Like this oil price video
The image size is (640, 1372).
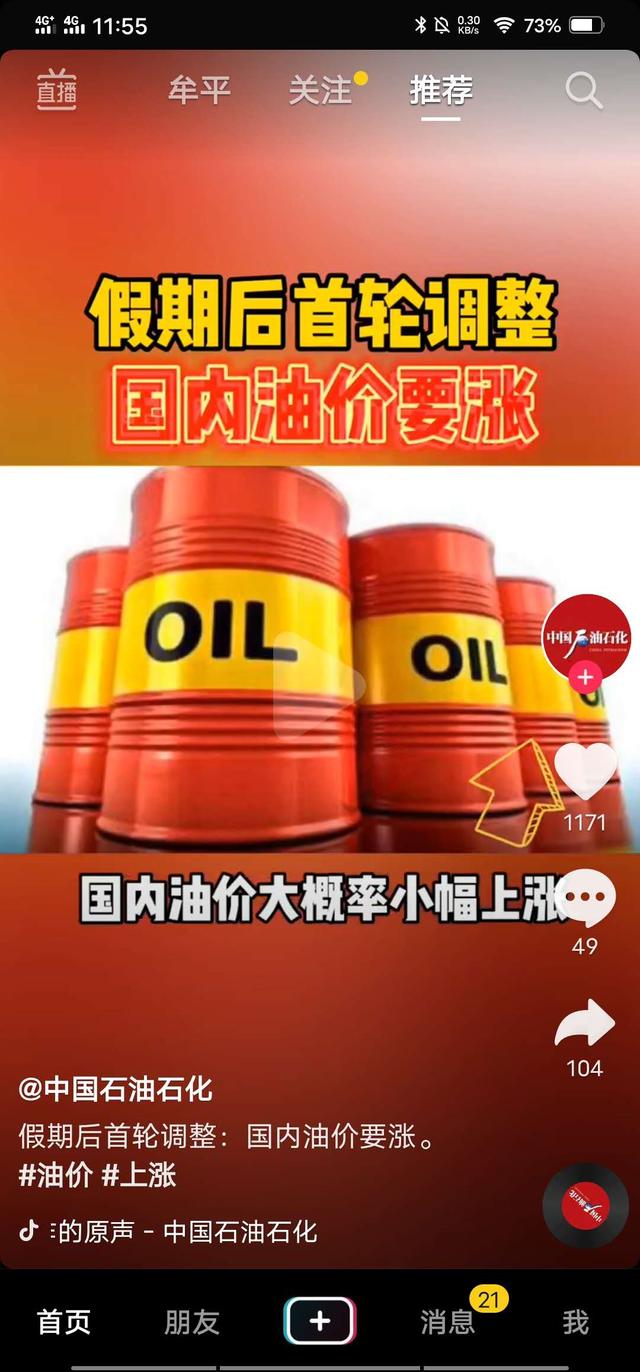(586, 771)
